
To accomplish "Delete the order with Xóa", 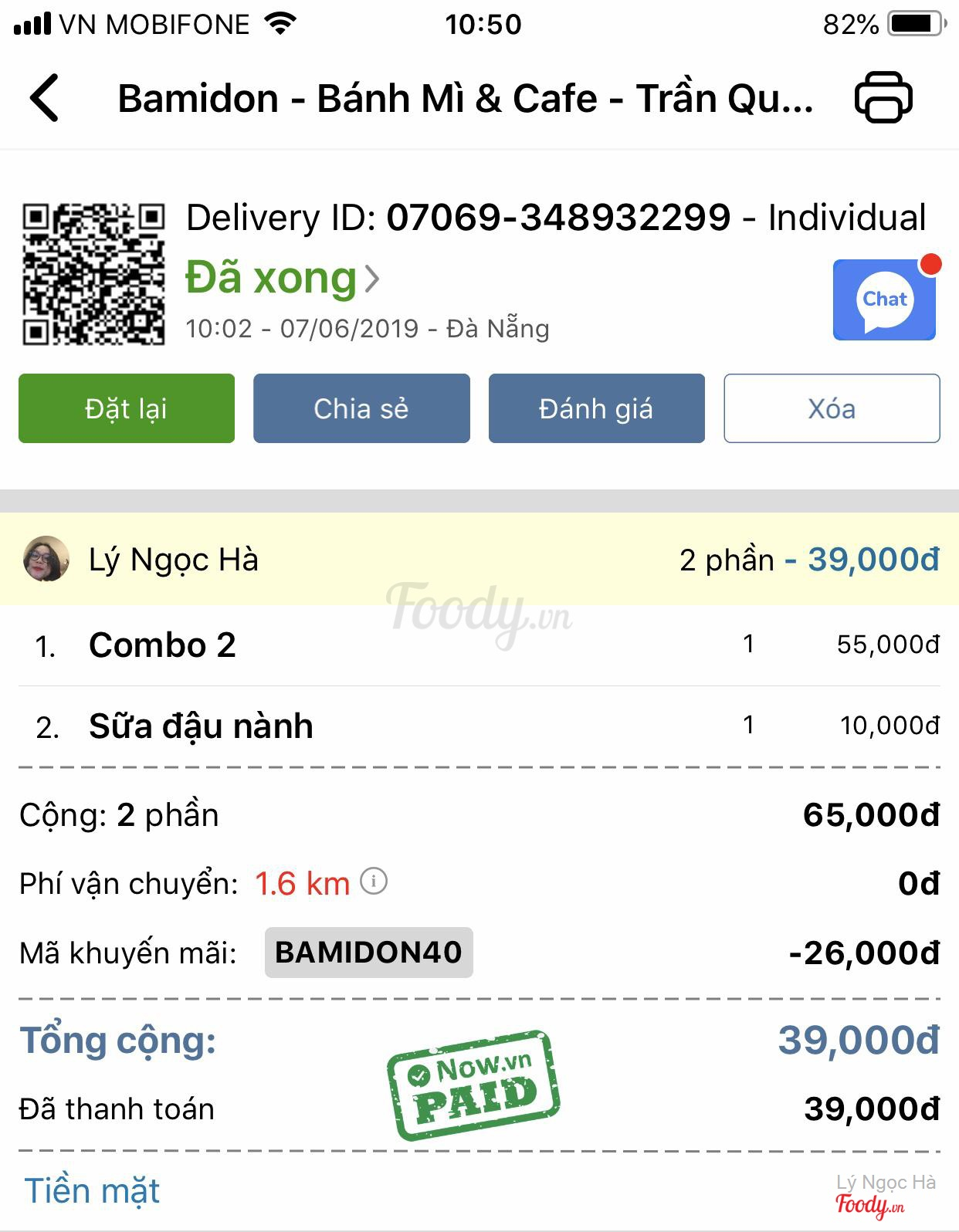I will (832, 408).
